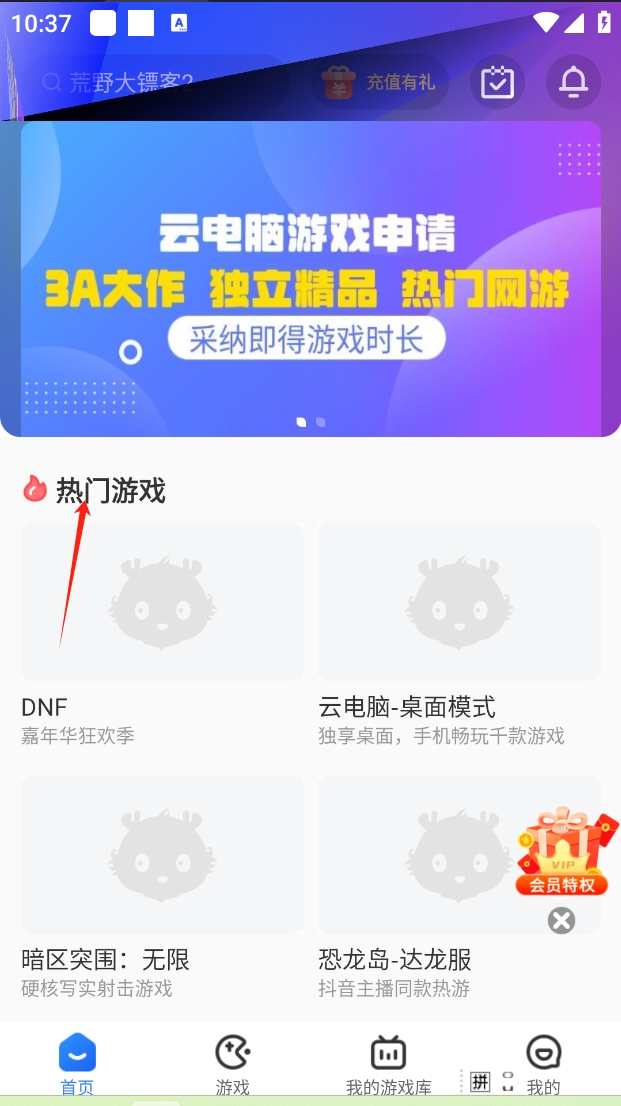Image resolution: width=621 pixels, height=1106 pixels.
Task: Open the 云电脑游戏申请 banner
Action: pyautogui.click(x=310, y=280)
